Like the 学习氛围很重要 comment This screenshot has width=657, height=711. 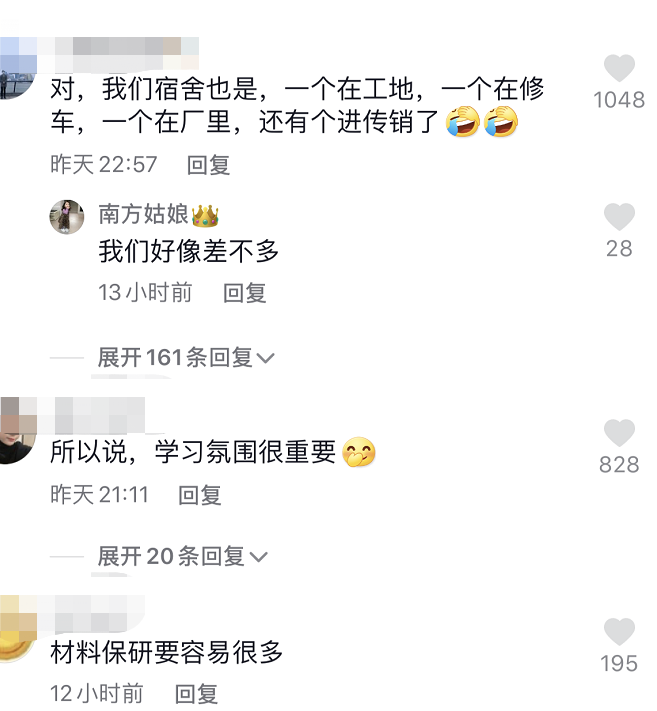(x=619, y=433)
